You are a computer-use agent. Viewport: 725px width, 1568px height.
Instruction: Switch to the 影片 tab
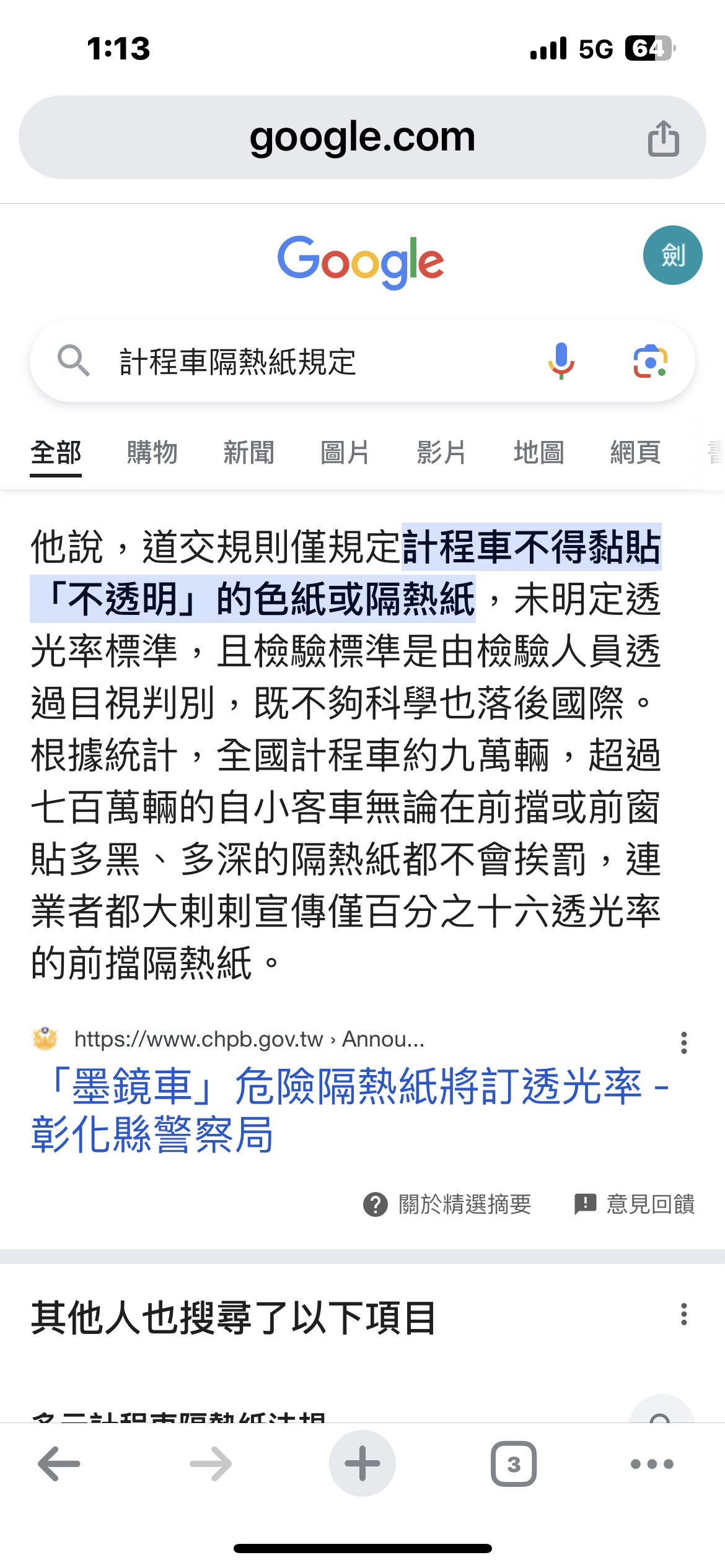pyautogui.click(x=441, y=453)
